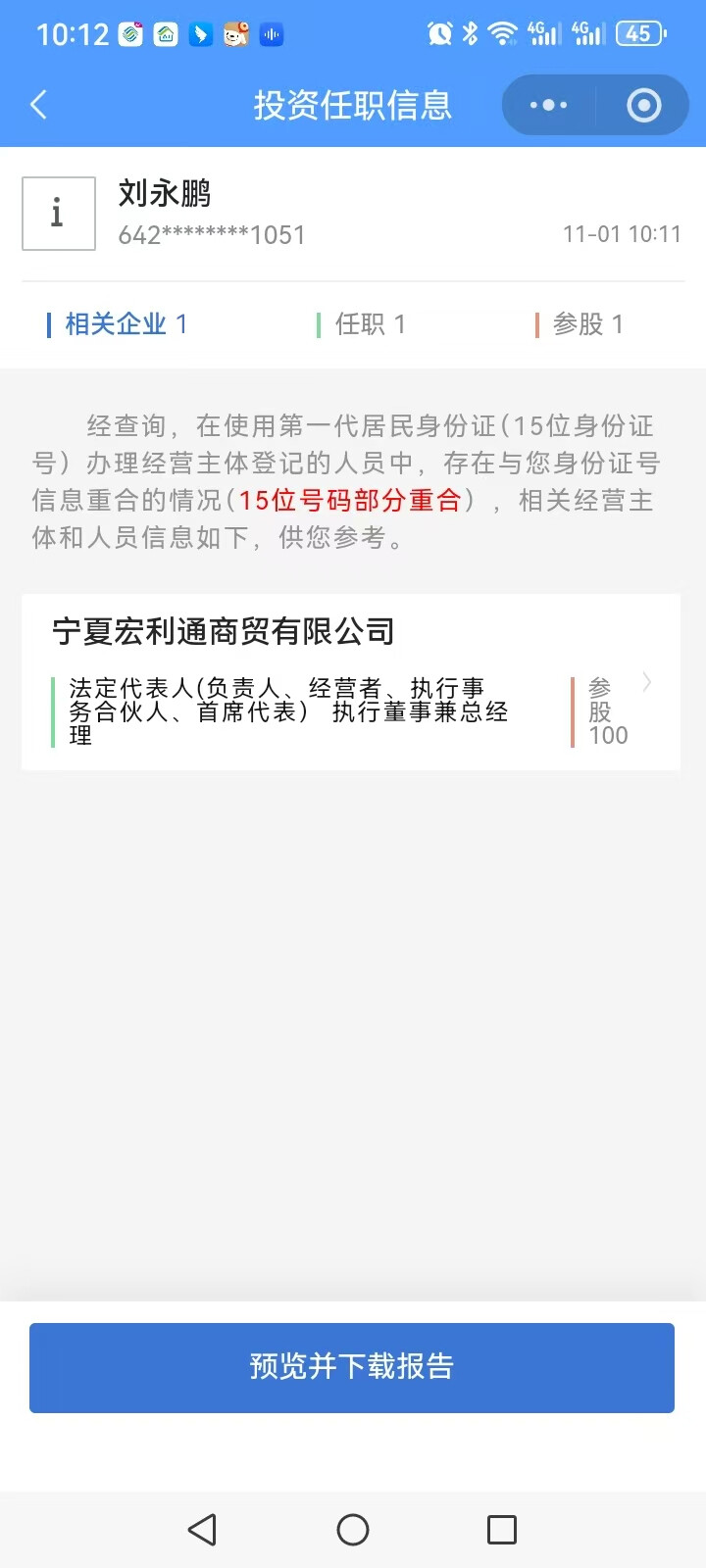Viewport: 706px width, 1568px height.
Task: Switch to 相关企业 tab
Action: tap(118, 324)
